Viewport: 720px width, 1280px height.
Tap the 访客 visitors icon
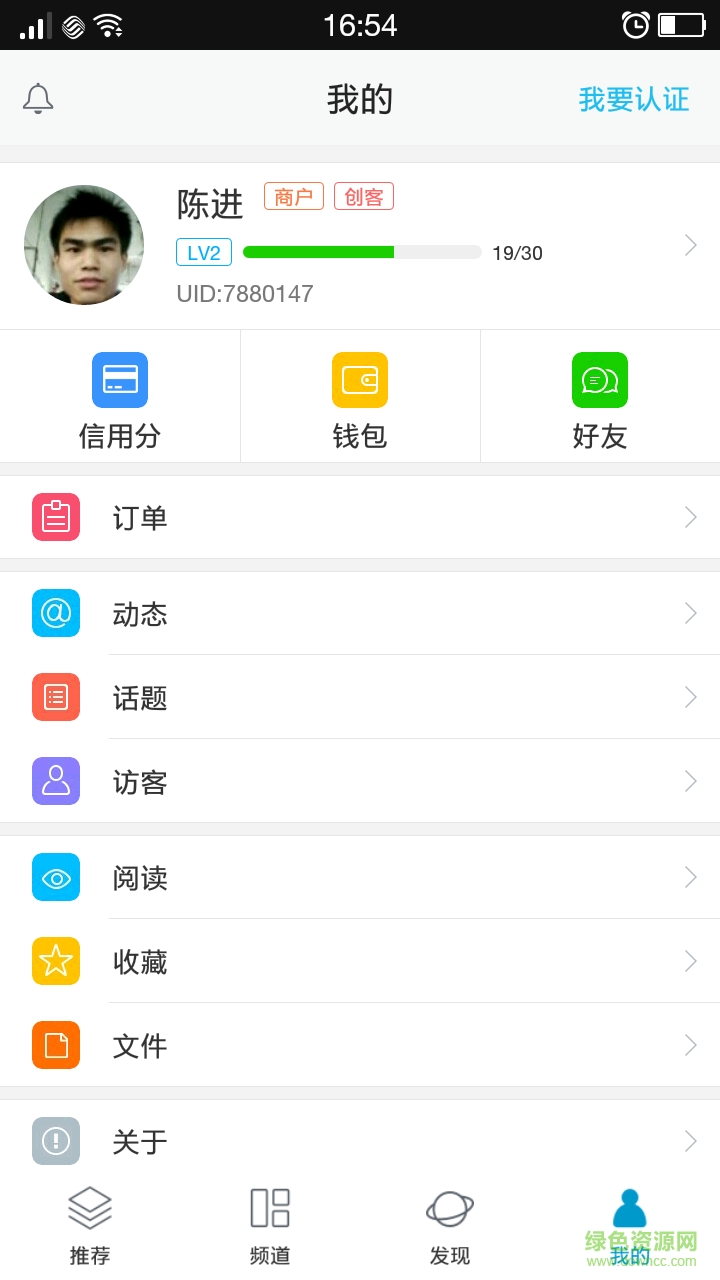click(x=55, y=781)
